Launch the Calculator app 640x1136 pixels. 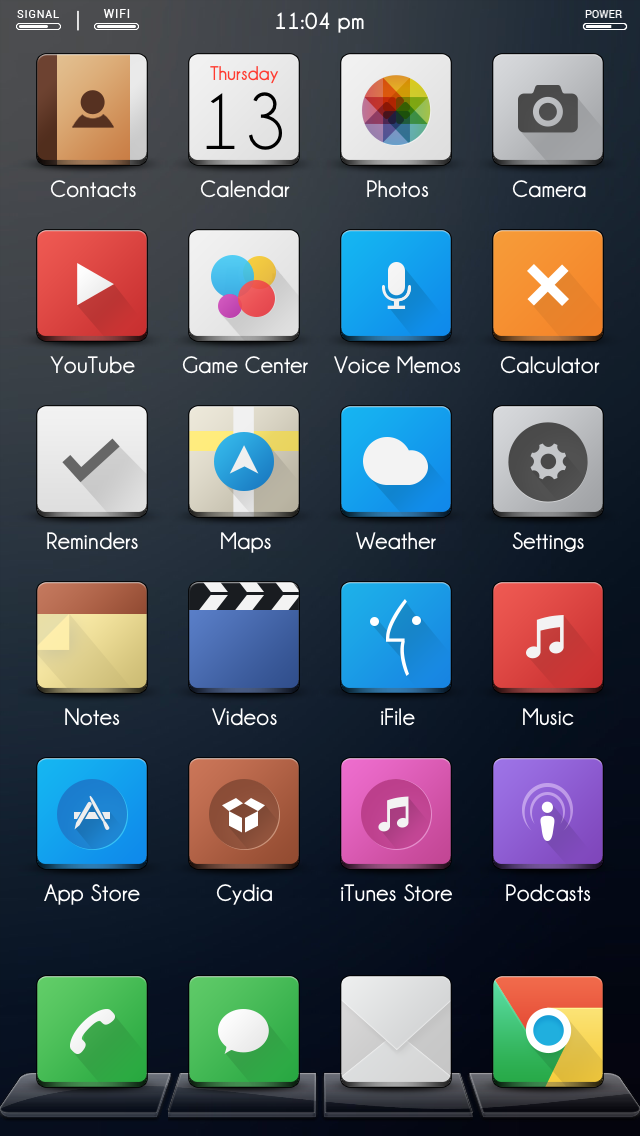tap(548, 284)
